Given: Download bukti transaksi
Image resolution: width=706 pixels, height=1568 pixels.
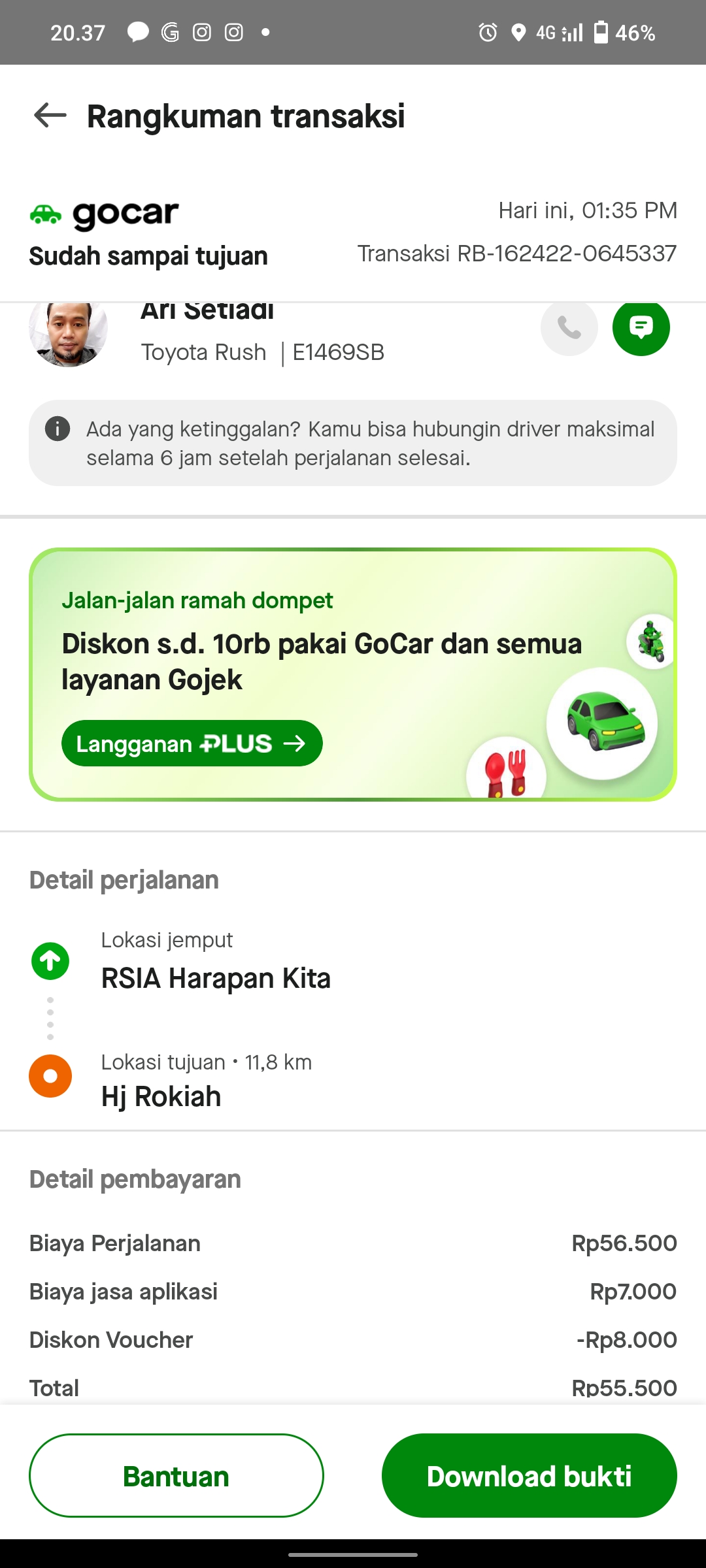Looking at the screenshot, I should pyautogui.click(x=529, y=1475).
